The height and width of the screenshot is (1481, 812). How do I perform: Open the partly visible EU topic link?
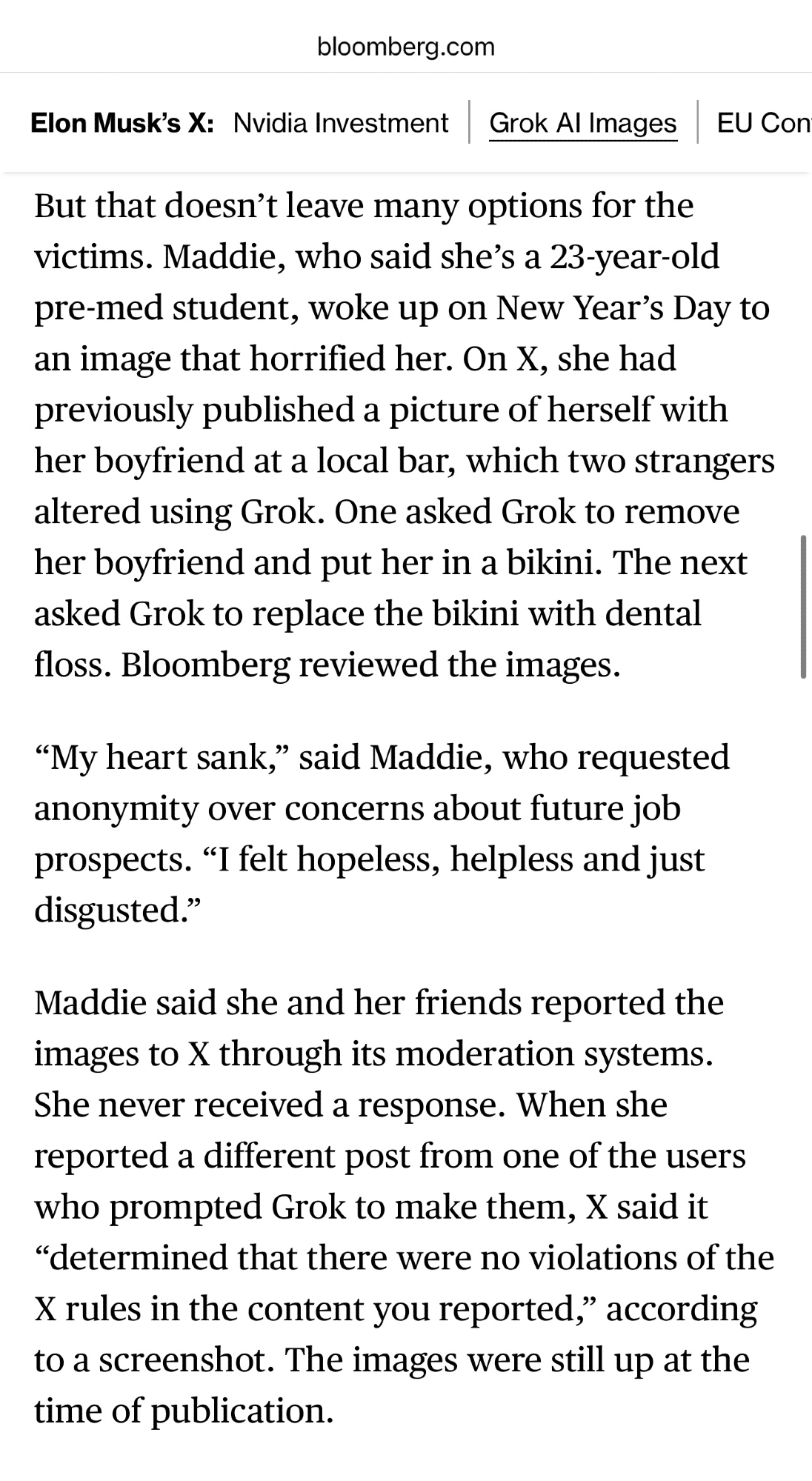coord(763,122)
